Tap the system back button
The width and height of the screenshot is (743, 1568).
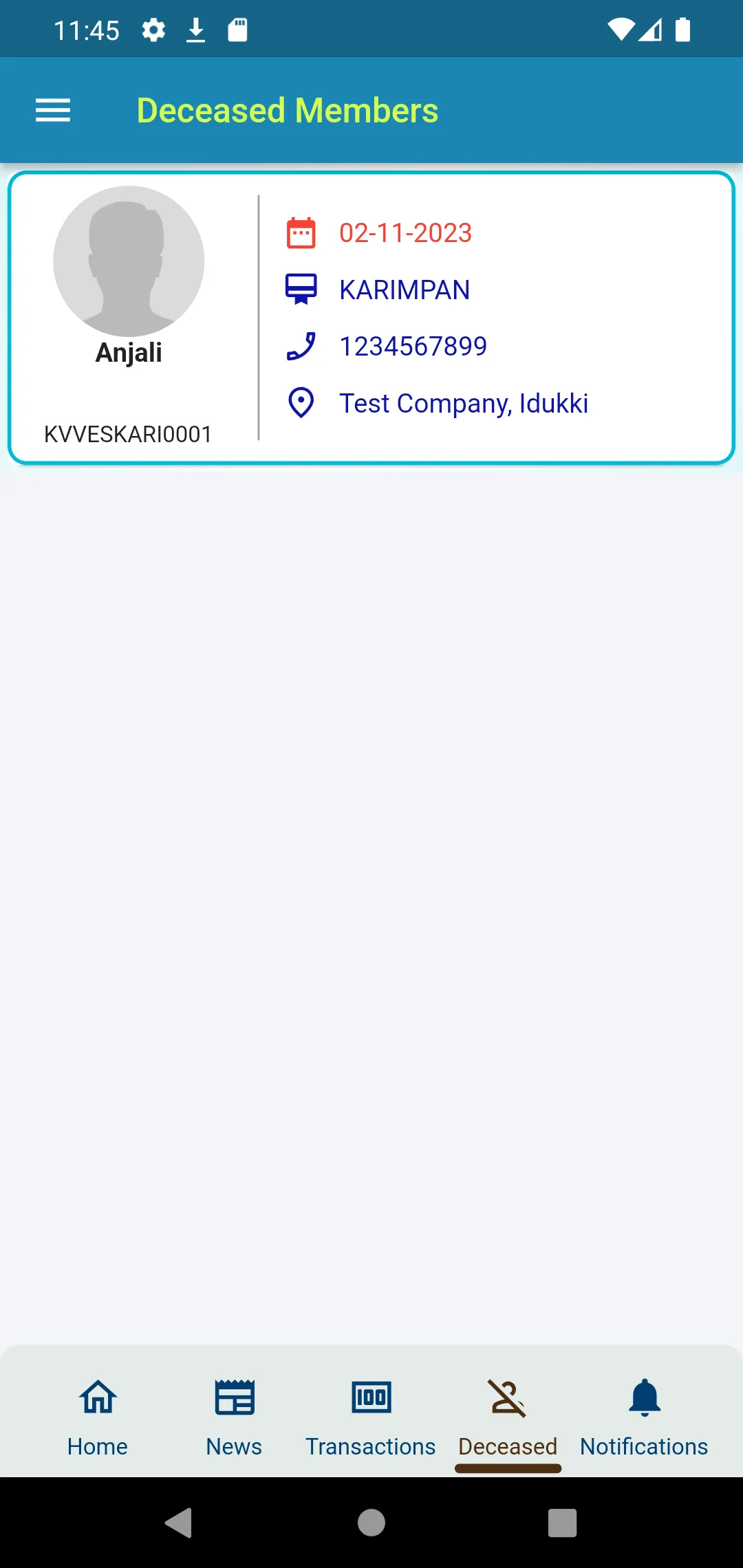pyautogui.click(x=179, y=1523)
